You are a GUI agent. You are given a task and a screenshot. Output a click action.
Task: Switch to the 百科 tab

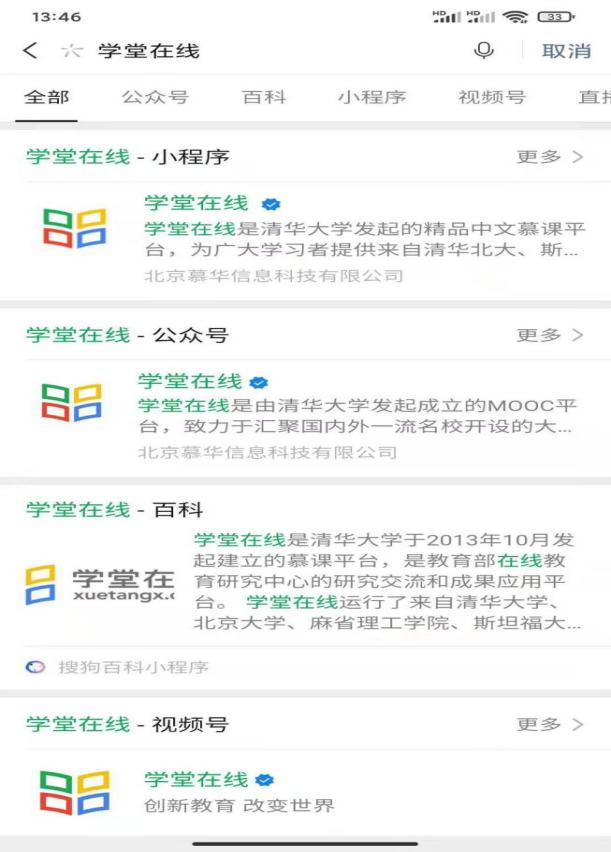264,98
